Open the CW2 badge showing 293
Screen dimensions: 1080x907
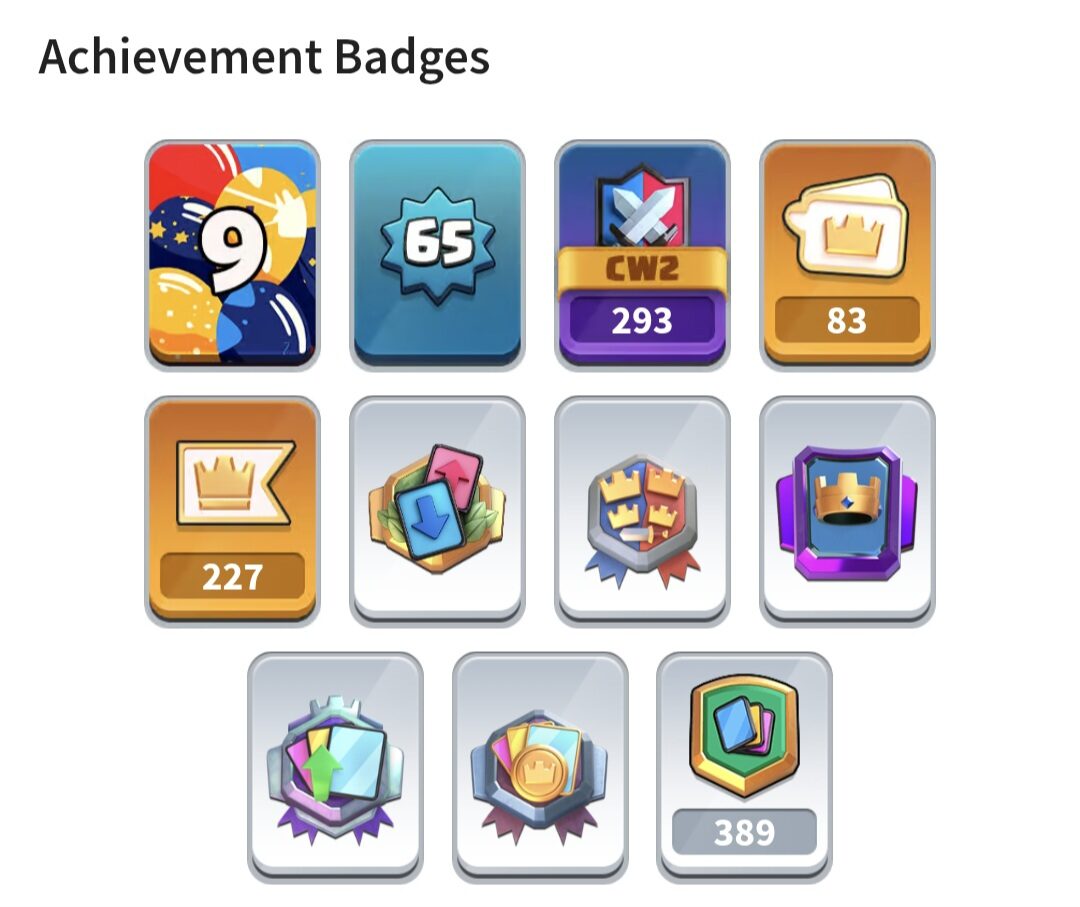tap(642, 255)
